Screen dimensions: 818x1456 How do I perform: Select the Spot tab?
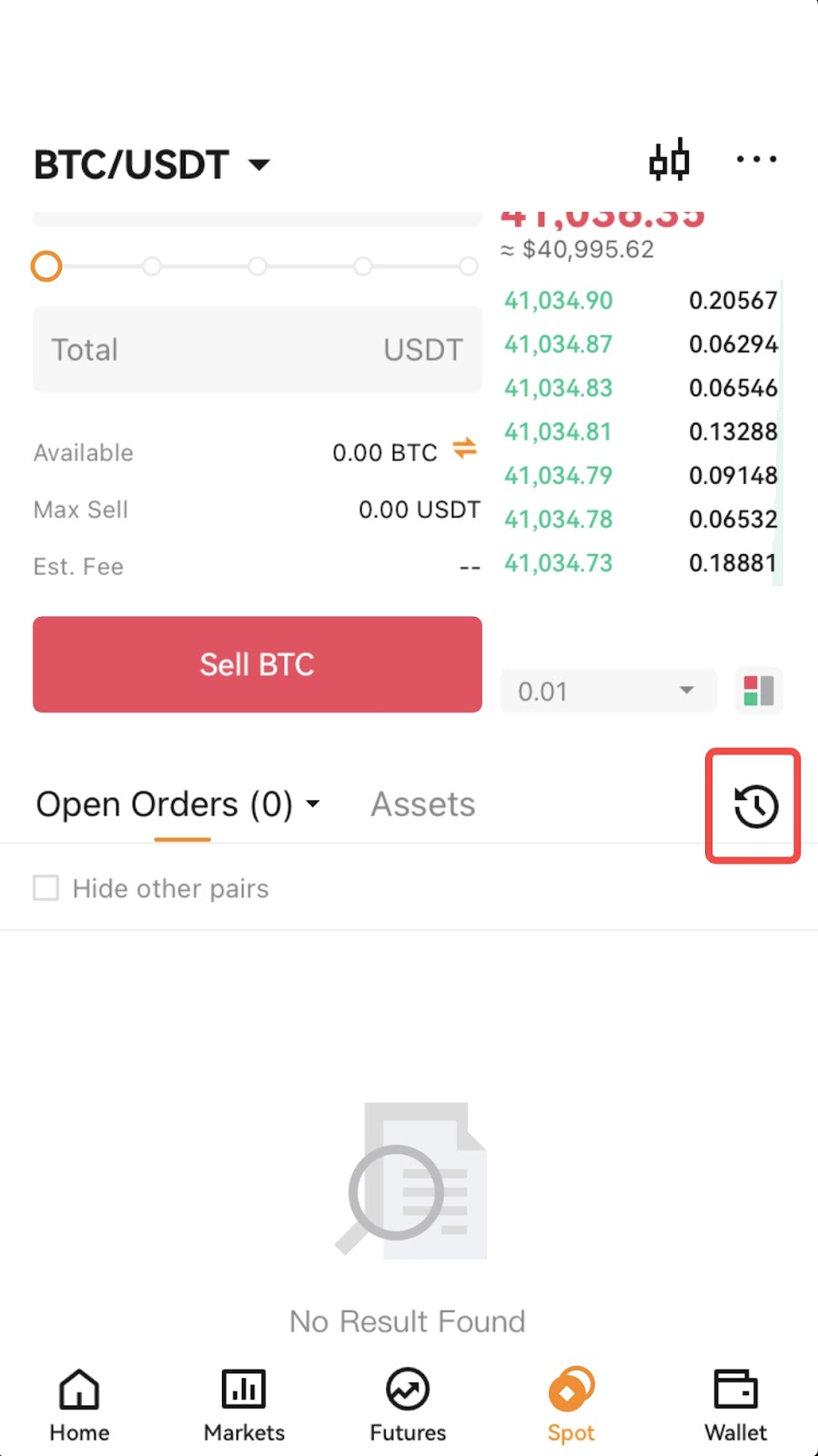coord(571,1405)
